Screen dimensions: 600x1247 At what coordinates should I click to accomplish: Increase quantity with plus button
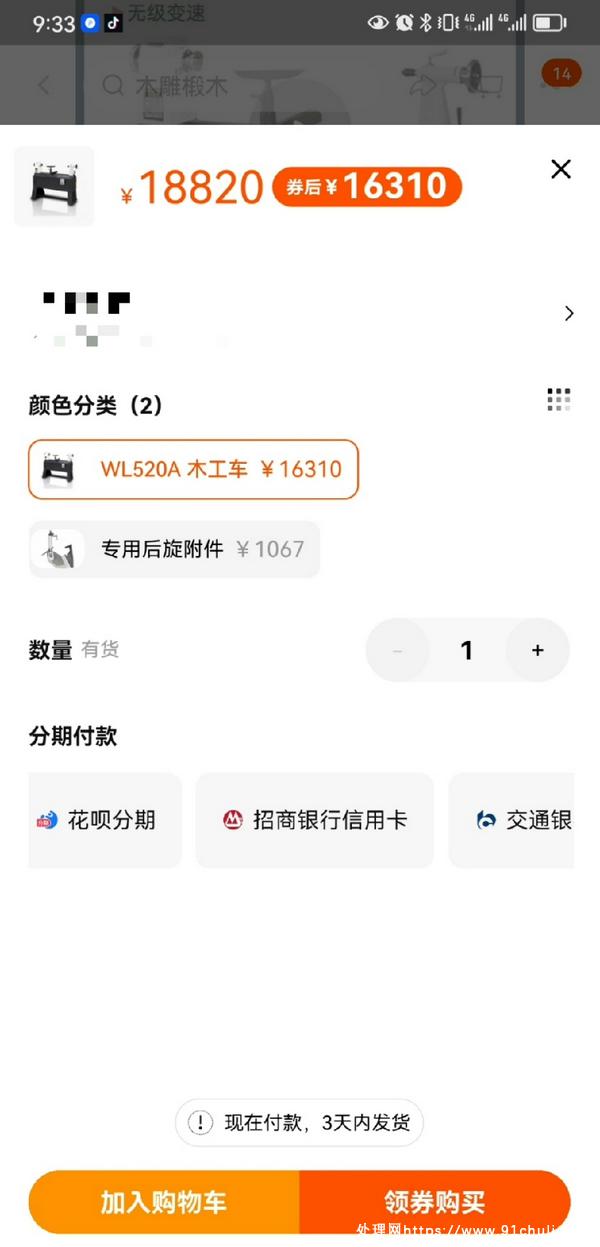point(538,651)
